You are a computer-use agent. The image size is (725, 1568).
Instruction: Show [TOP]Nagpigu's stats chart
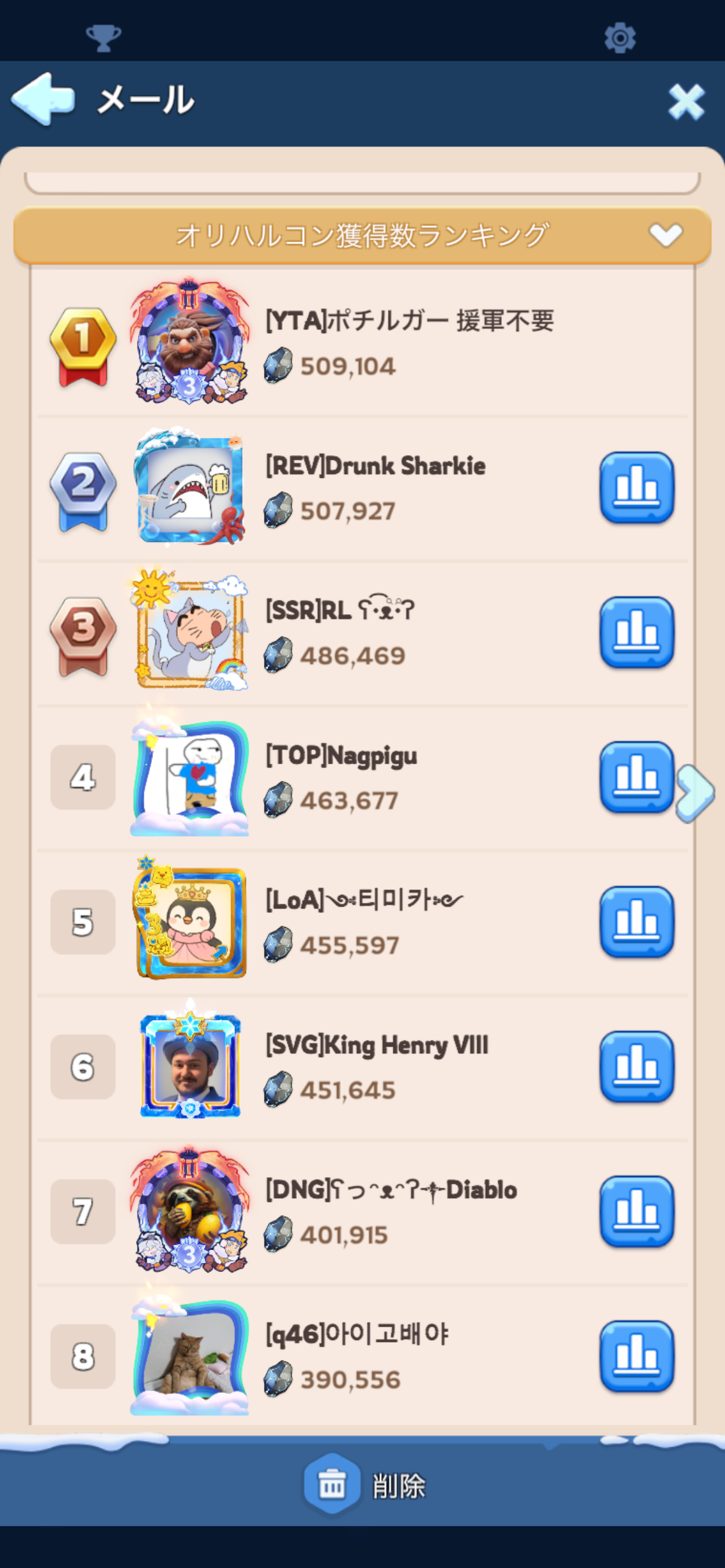coord(636,777)
